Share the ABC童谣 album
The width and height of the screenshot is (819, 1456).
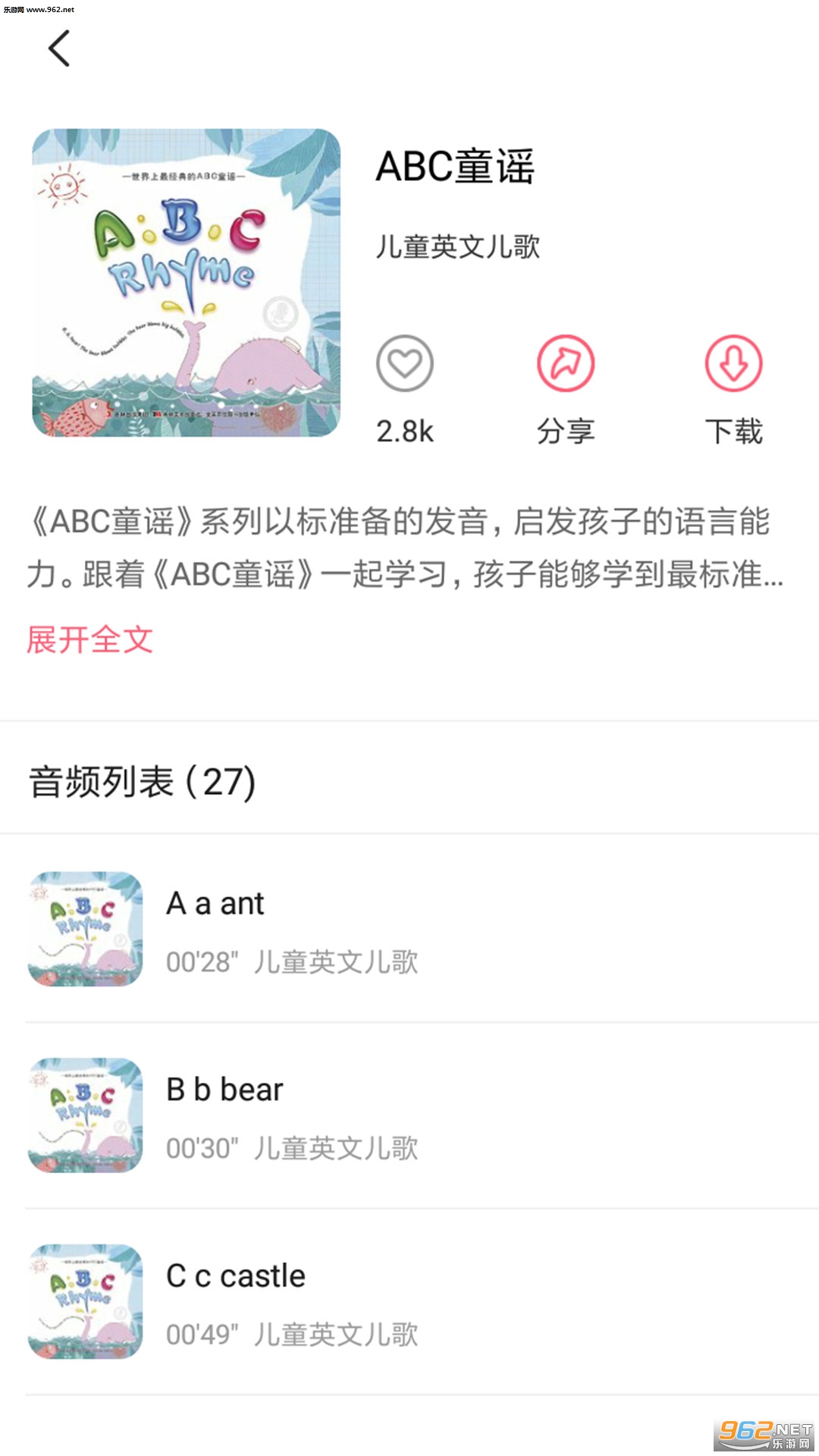[x=566, y=364]
